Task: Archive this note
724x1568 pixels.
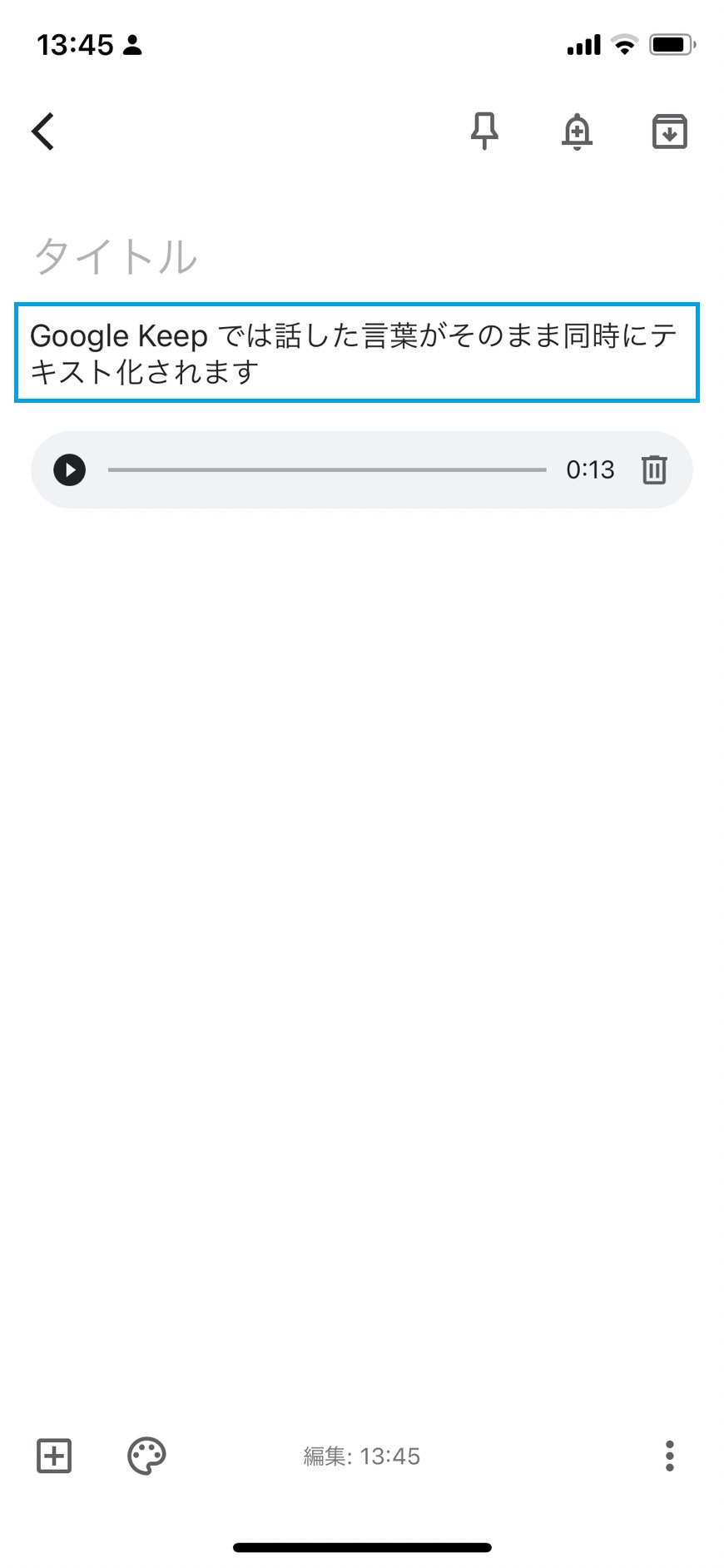Action: tap(669, 131)
